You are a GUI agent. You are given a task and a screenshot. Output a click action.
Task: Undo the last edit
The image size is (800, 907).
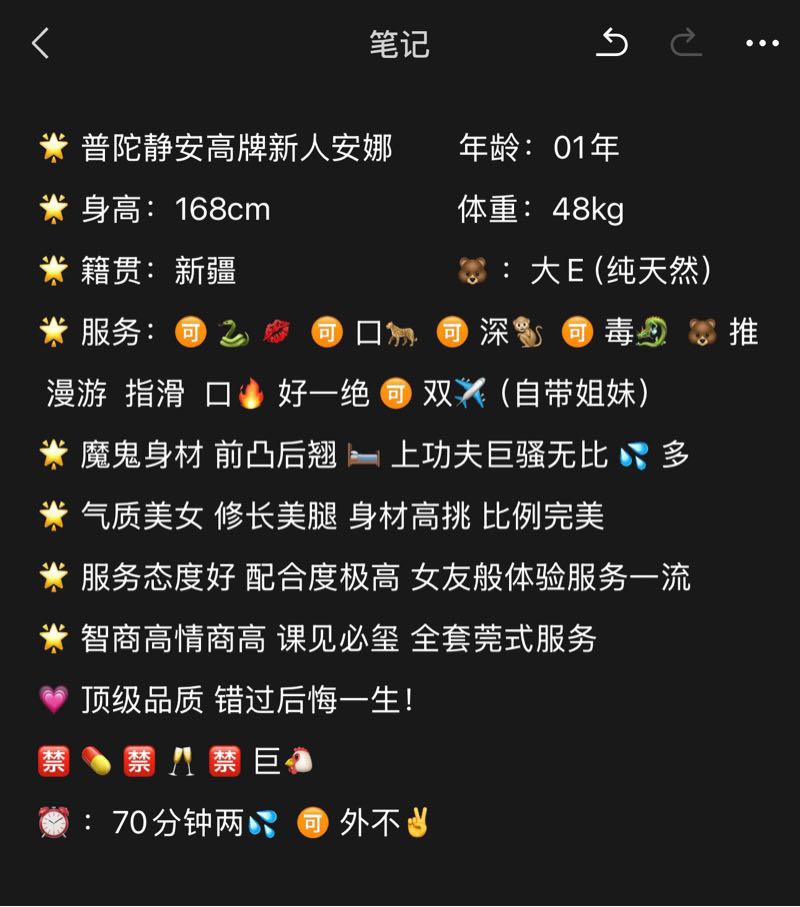click(612, 43)
